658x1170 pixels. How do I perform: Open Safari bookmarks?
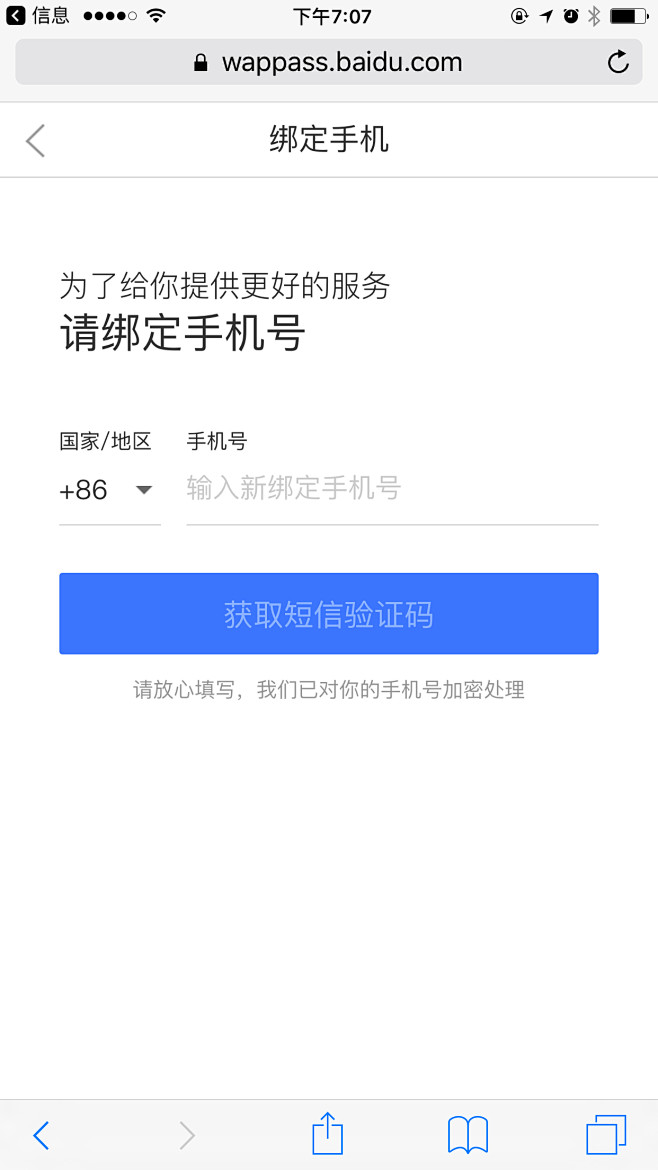pos(468,1136)
